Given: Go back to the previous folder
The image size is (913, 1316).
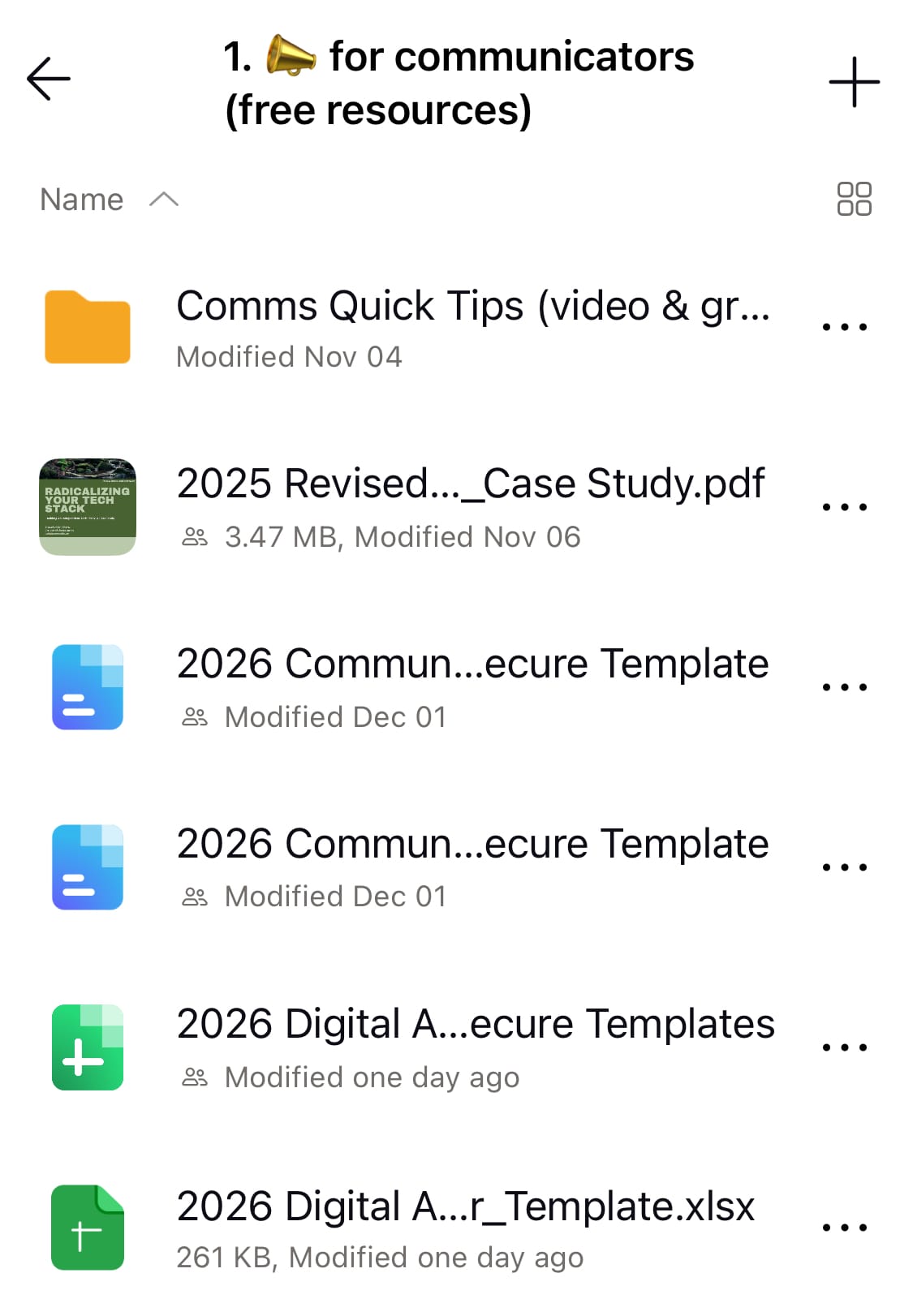Looking at the screenshot, I should coord(49,80).
